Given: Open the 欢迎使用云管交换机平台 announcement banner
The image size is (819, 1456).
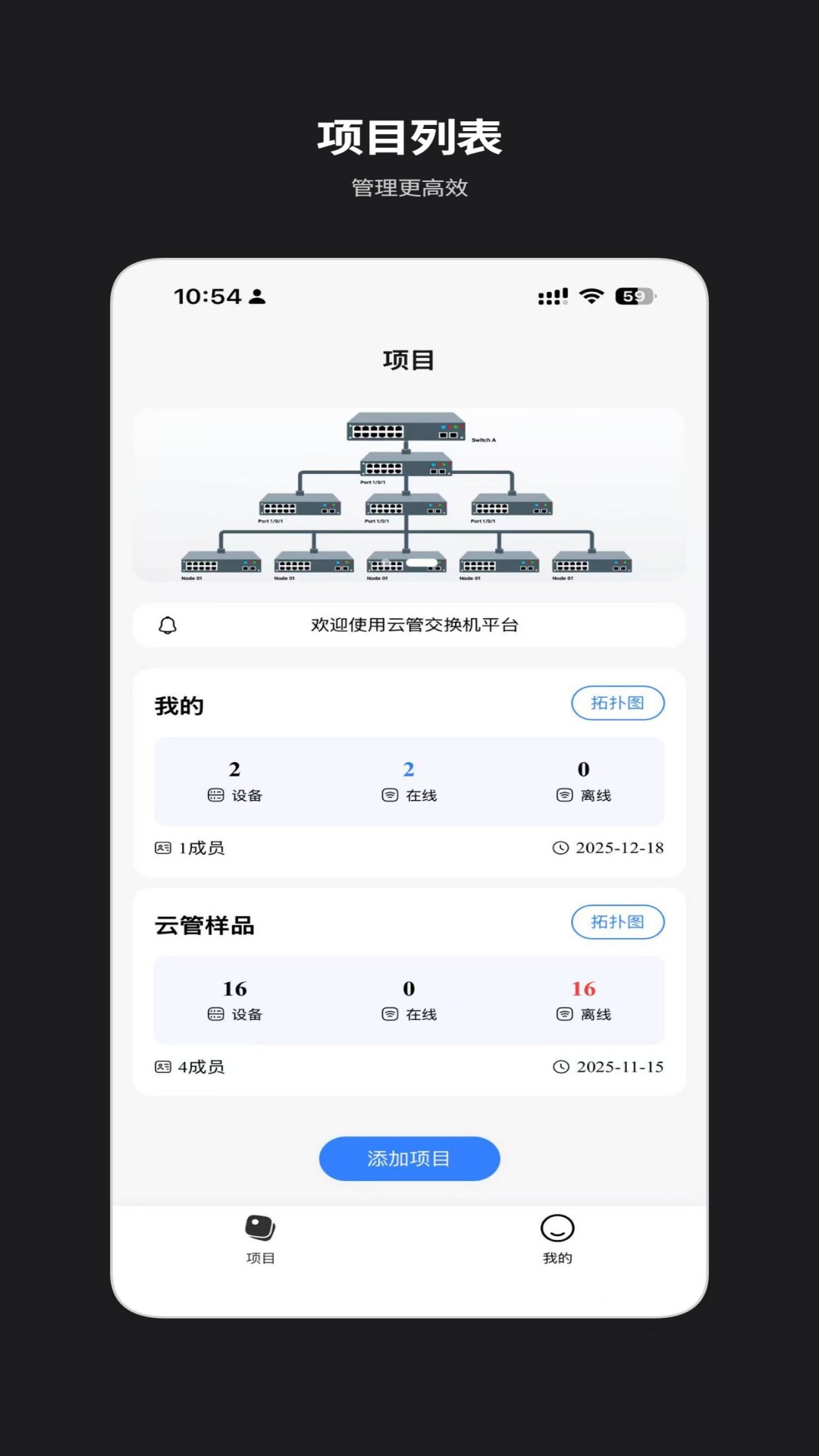Looking at the screenshot, I should pyautogui.click(x=409, y=626).
